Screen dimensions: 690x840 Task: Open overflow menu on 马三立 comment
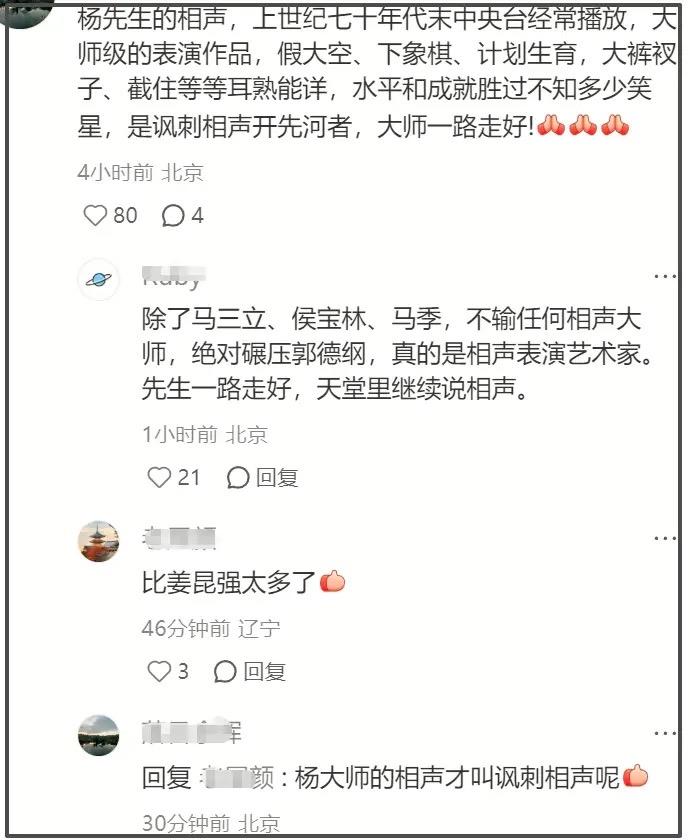tap(664, 276)
